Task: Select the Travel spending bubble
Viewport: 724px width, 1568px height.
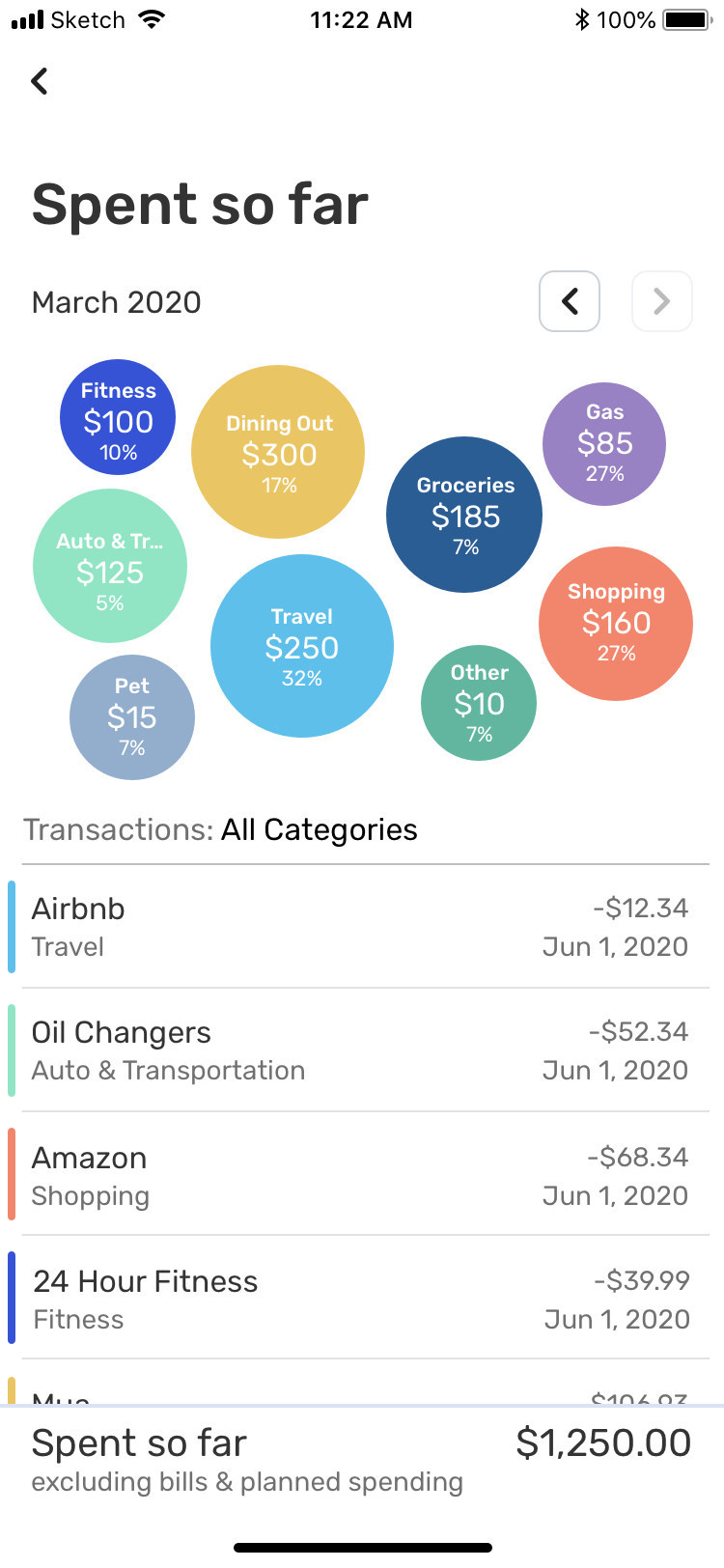Action: 302,647
